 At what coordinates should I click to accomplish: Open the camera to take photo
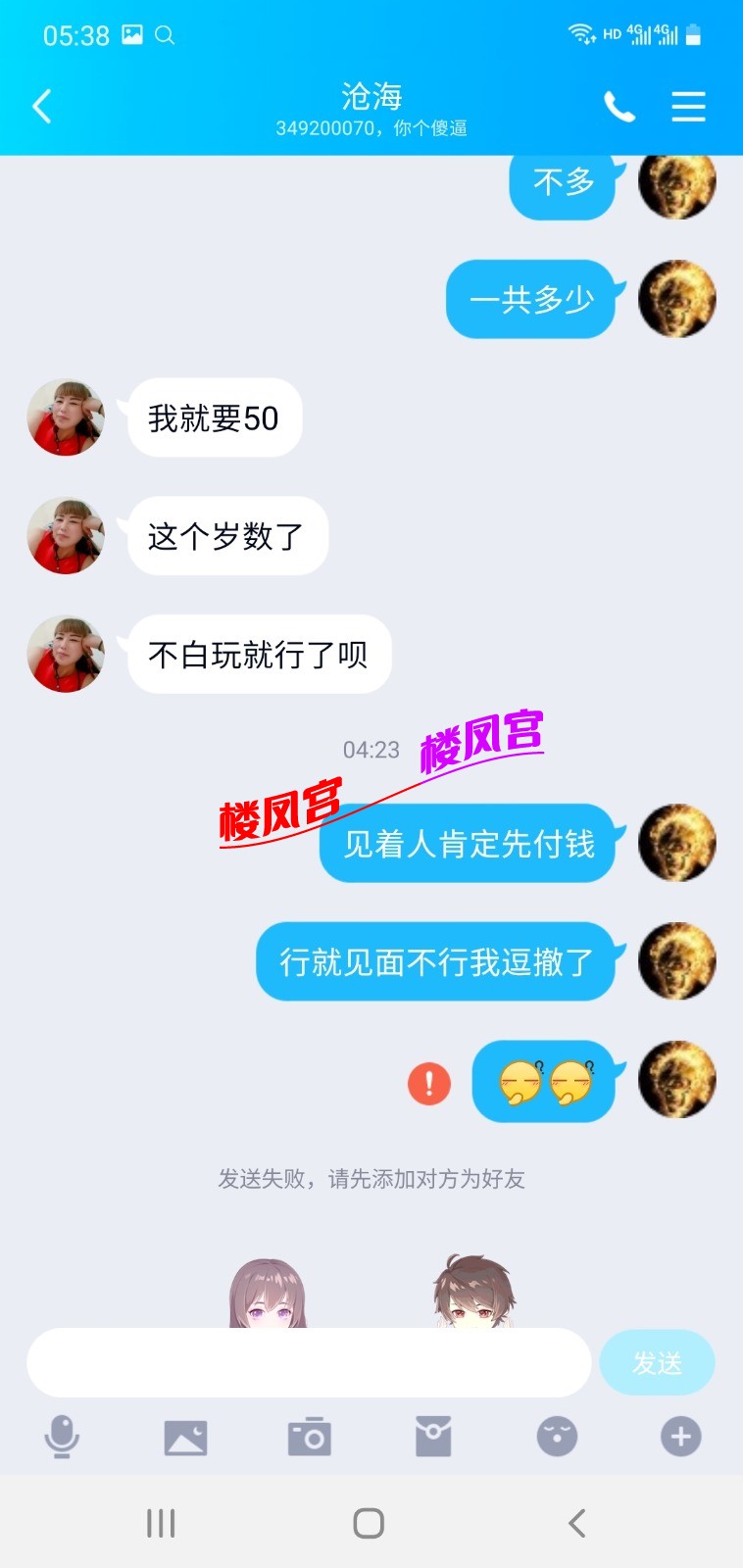309,1437
